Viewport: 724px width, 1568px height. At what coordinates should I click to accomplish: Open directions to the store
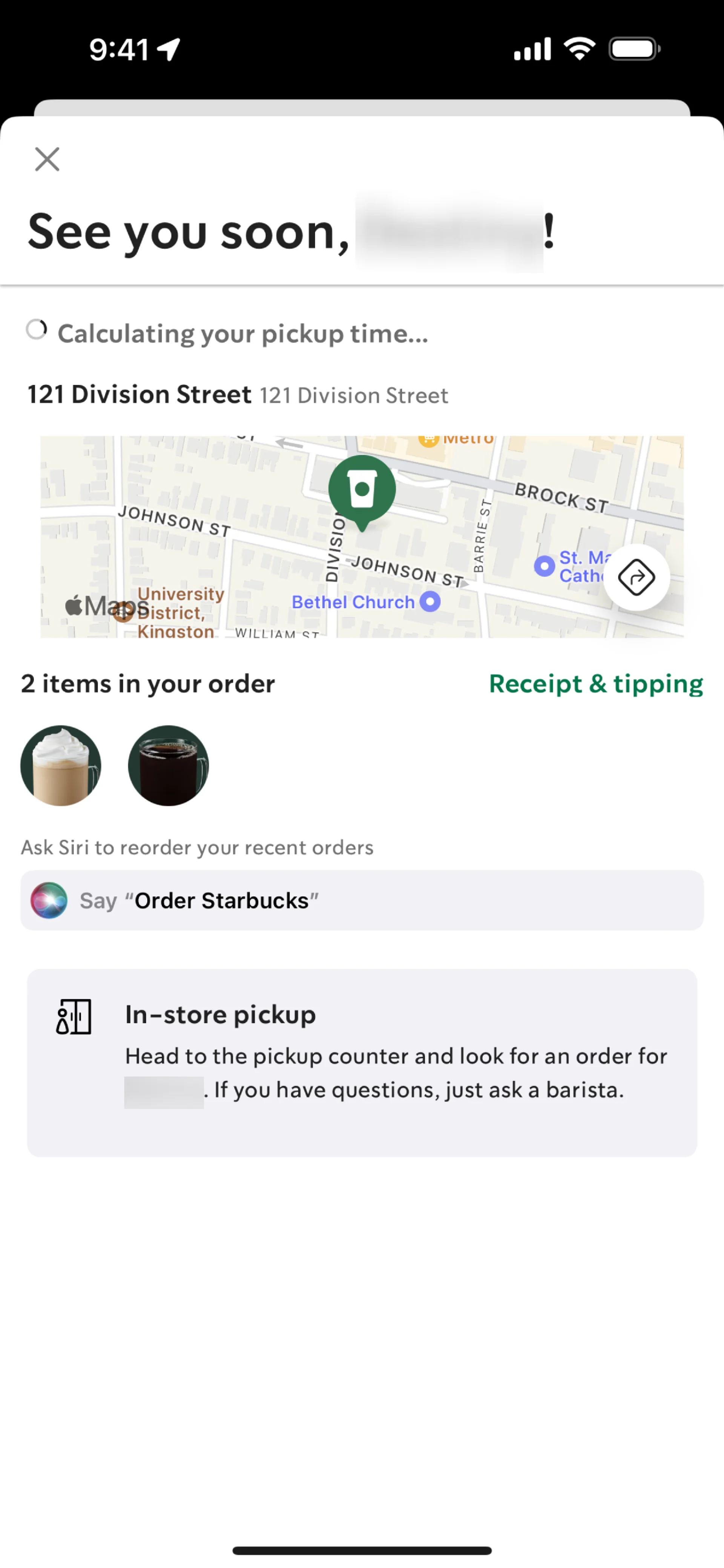click(x=636, y=577)
